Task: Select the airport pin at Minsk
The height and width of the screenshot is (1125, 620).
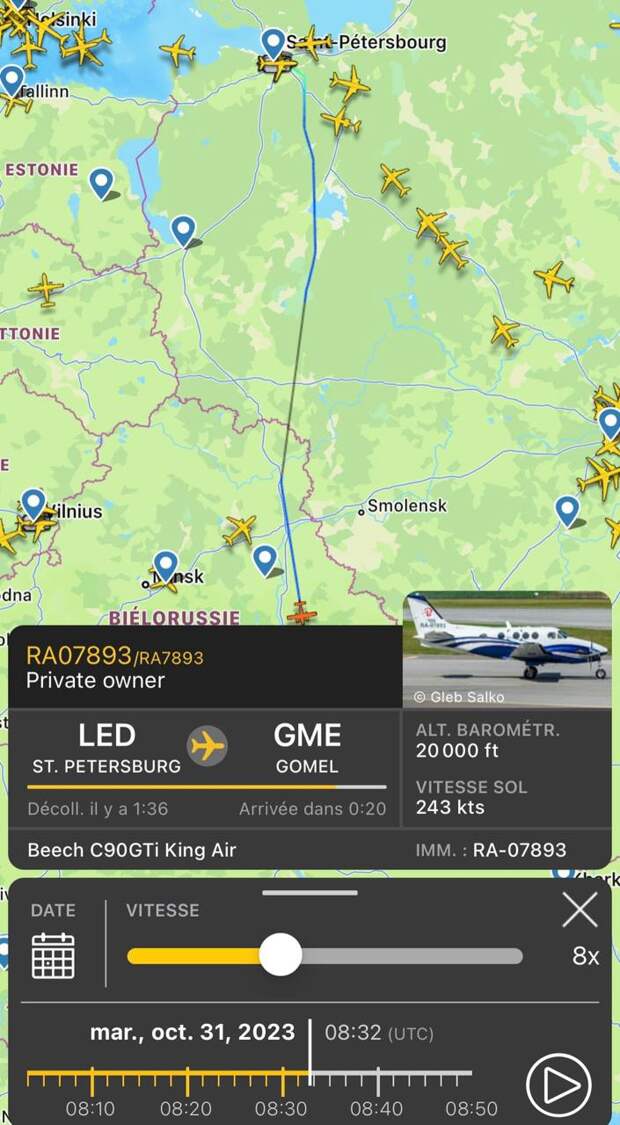Action: pyautogui.click(x=166, y=564)
